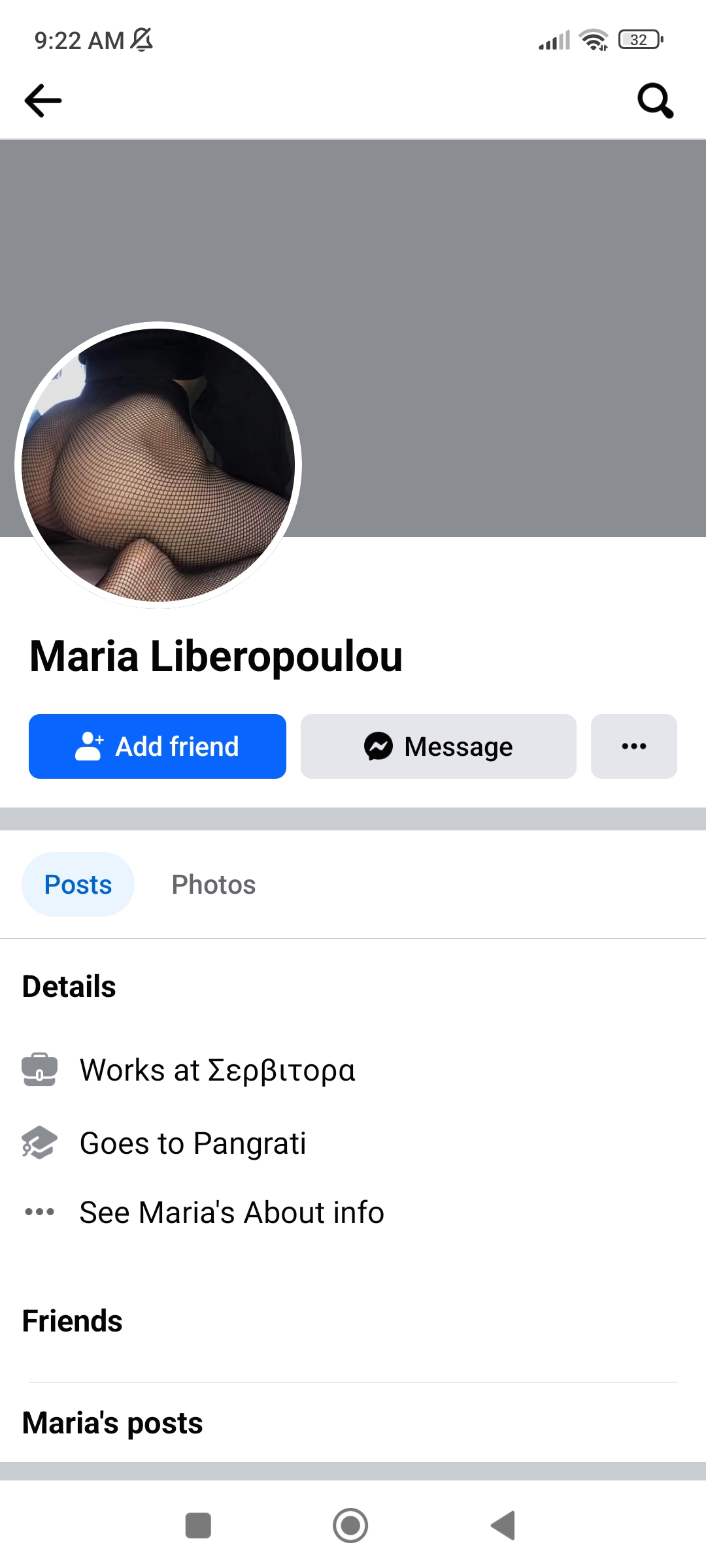View the round profile picture
The image size is (706, 1568).
[158, 465]
